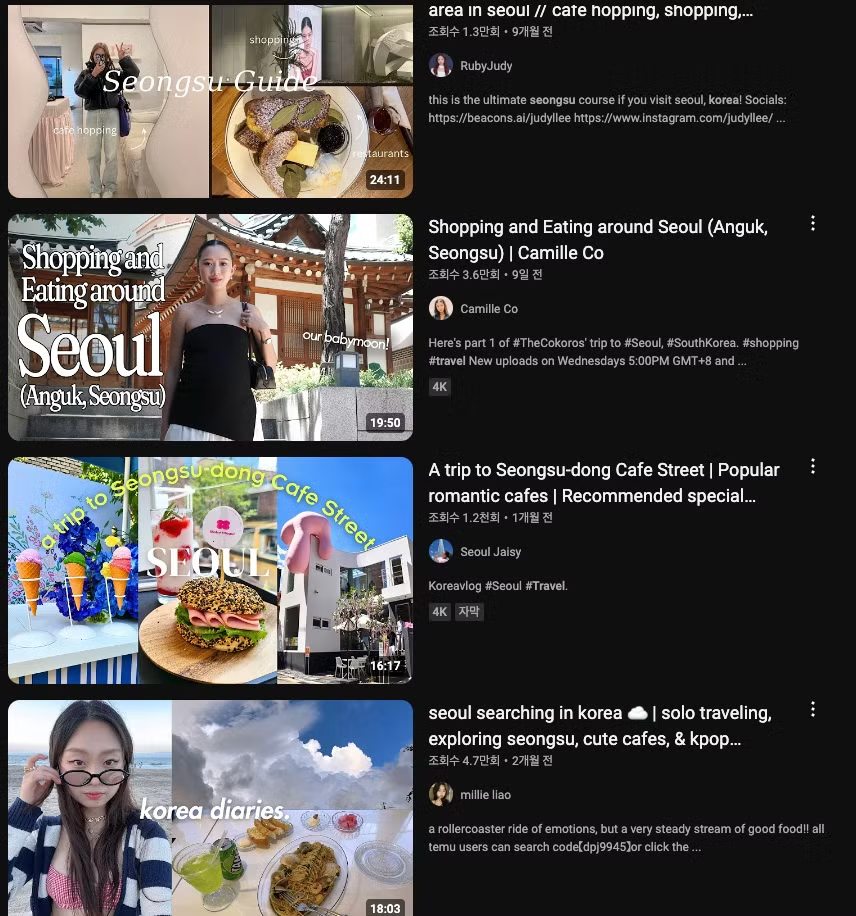Go to the Seoul Jaisy channel

[x=490, y=552]
